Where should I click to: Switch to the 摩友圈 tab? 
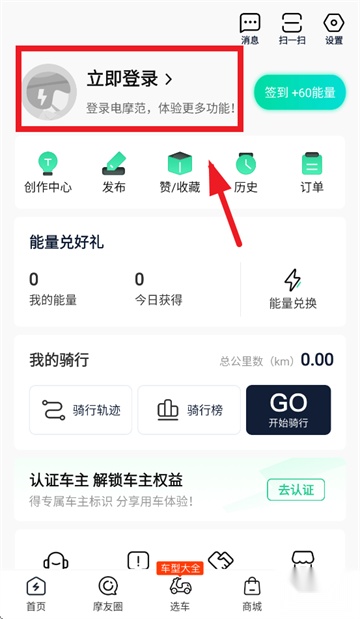[x=108, y=594]
